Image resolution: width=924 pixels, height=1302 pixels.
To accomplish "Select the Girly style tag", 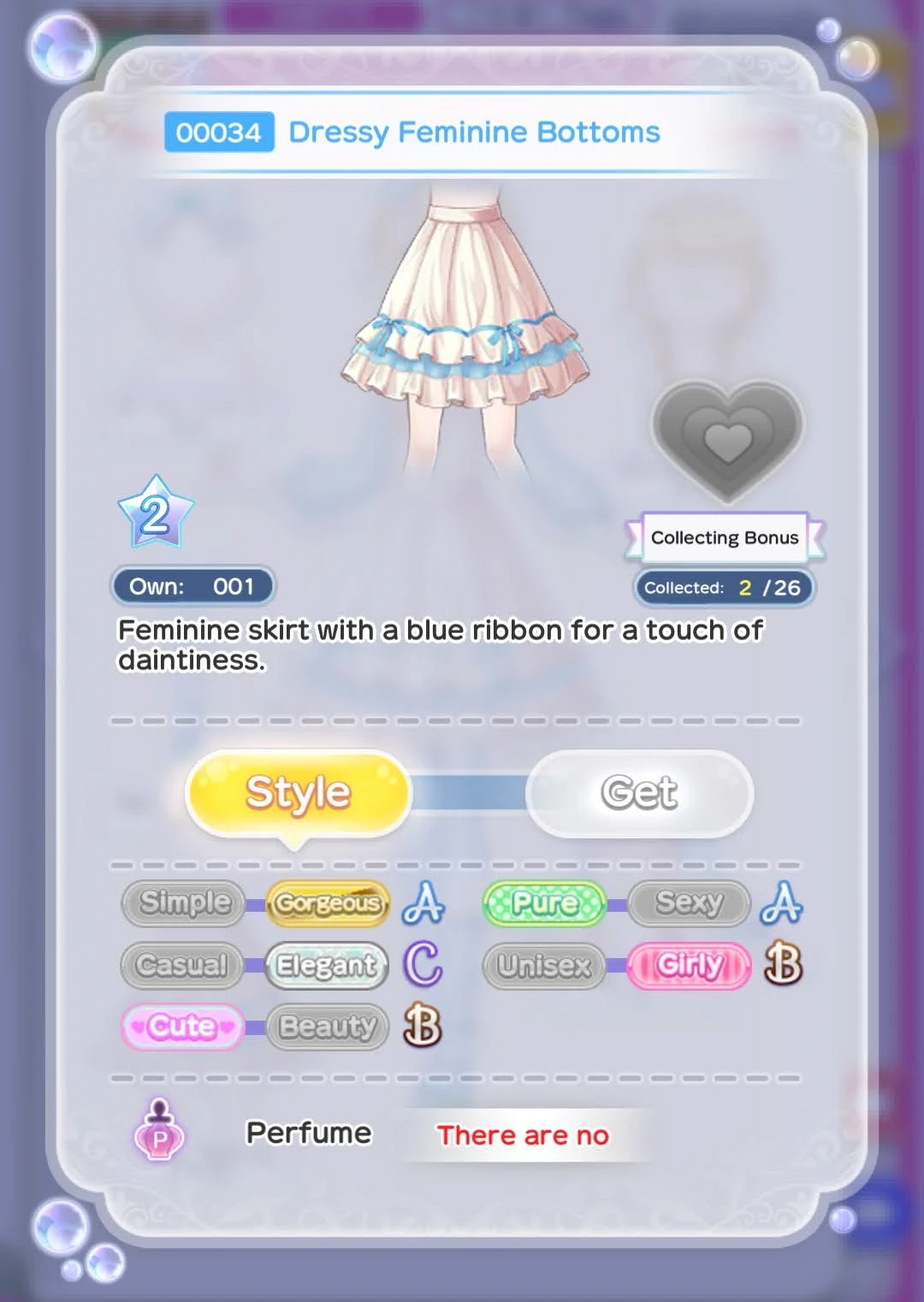I will (690, 965).
